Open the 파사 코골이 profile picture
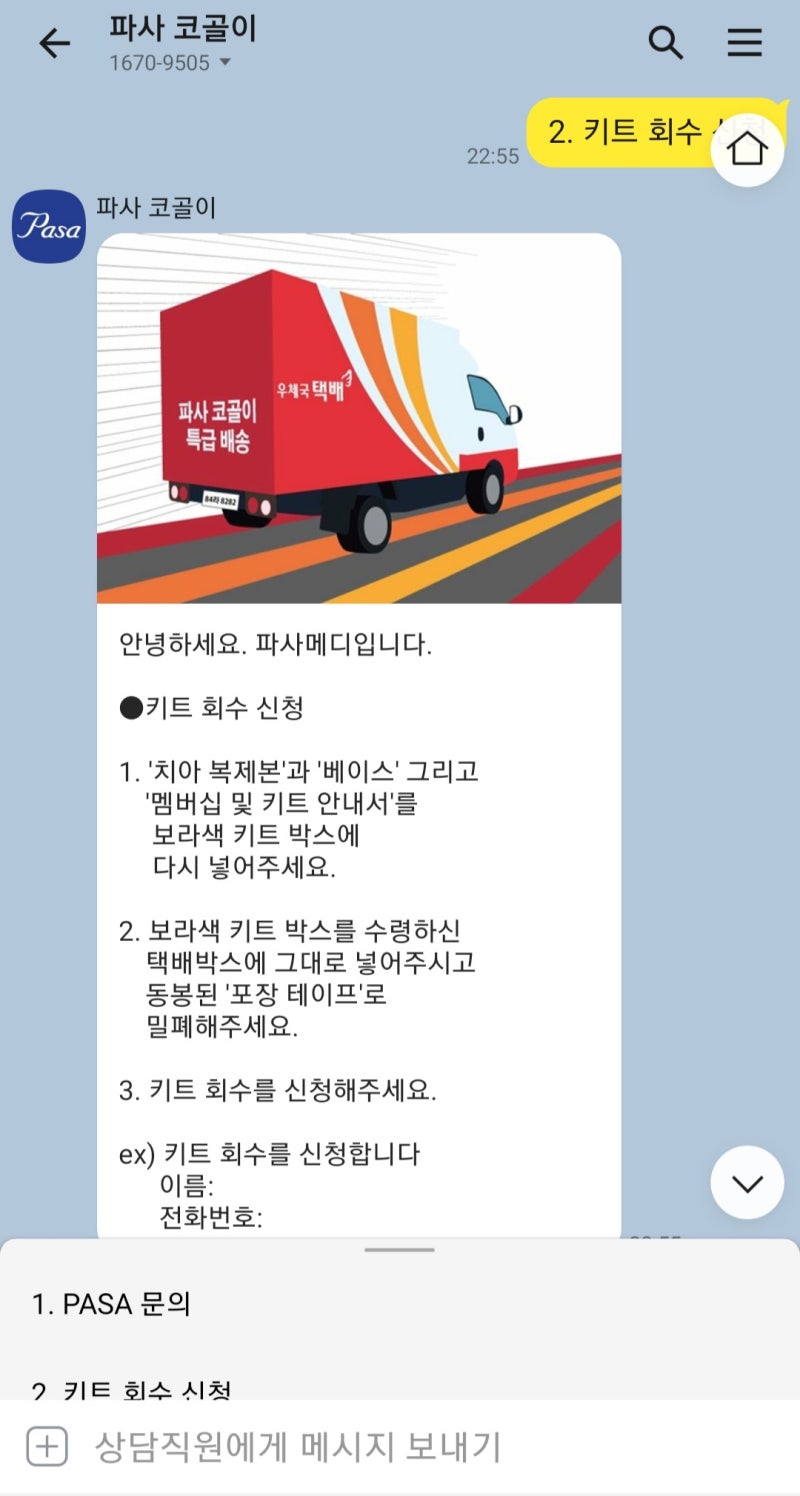800x1496 pixels. coord(49,226)
